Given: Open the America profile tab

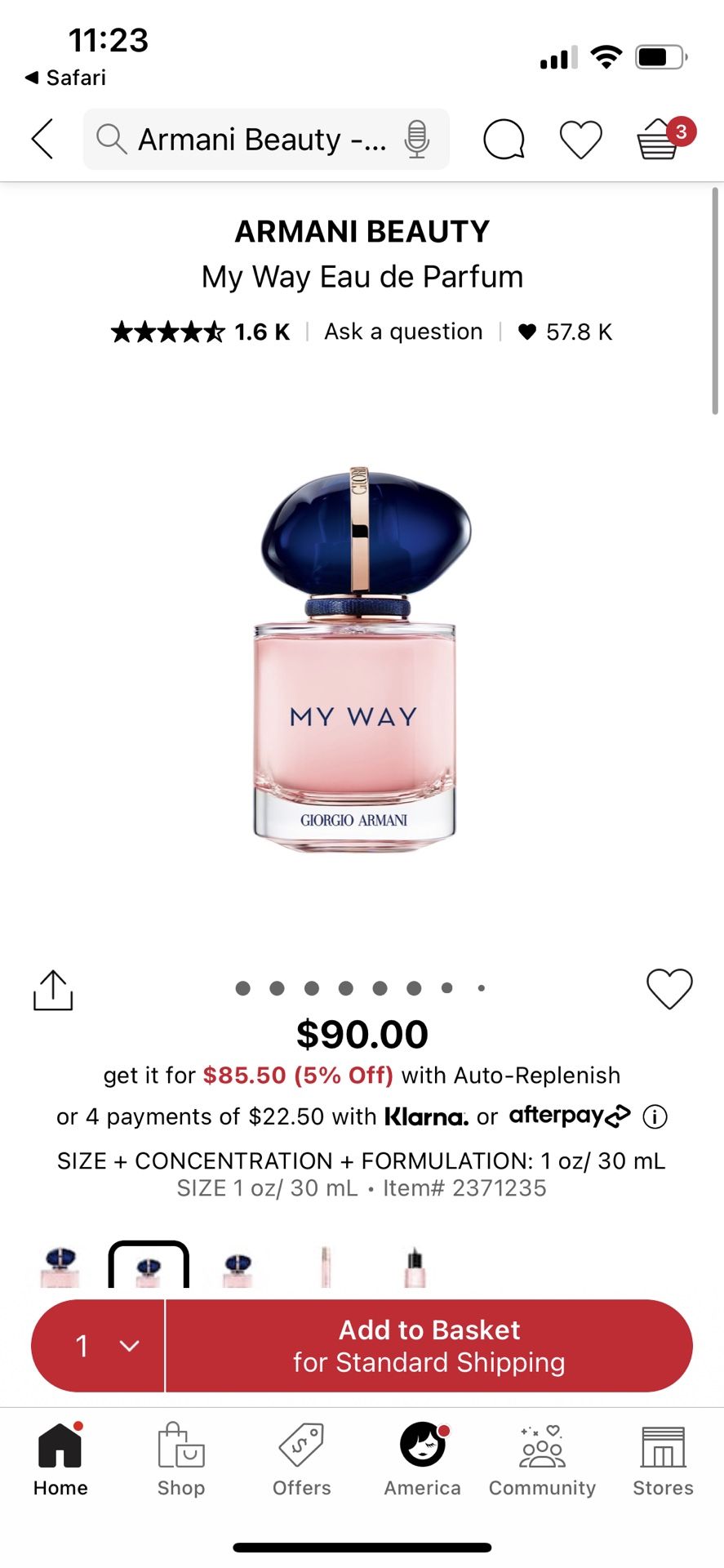Looking at the screenshot, I should click(423, 1459).
